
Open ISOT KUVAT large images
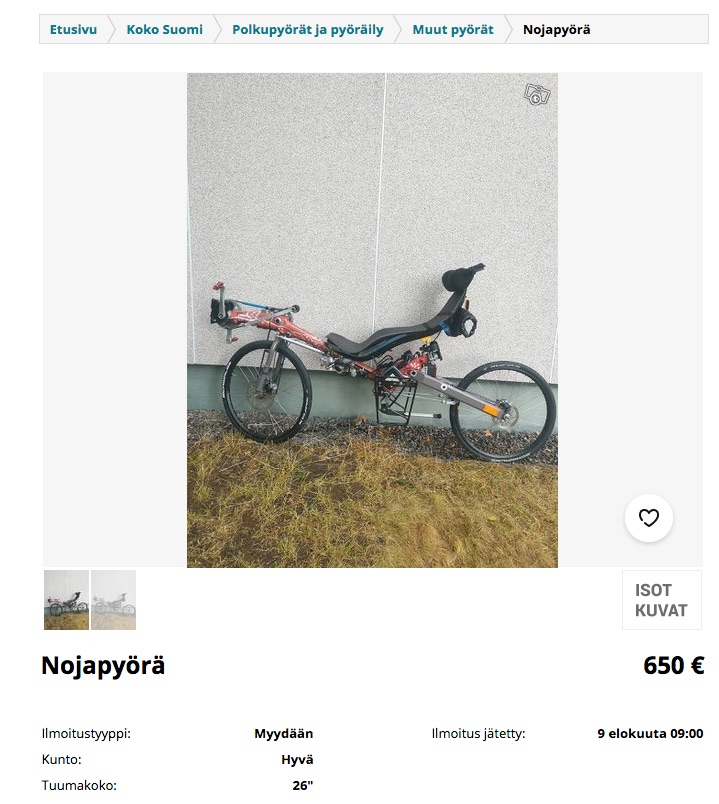pyautogui.click(x=661, y=600)
